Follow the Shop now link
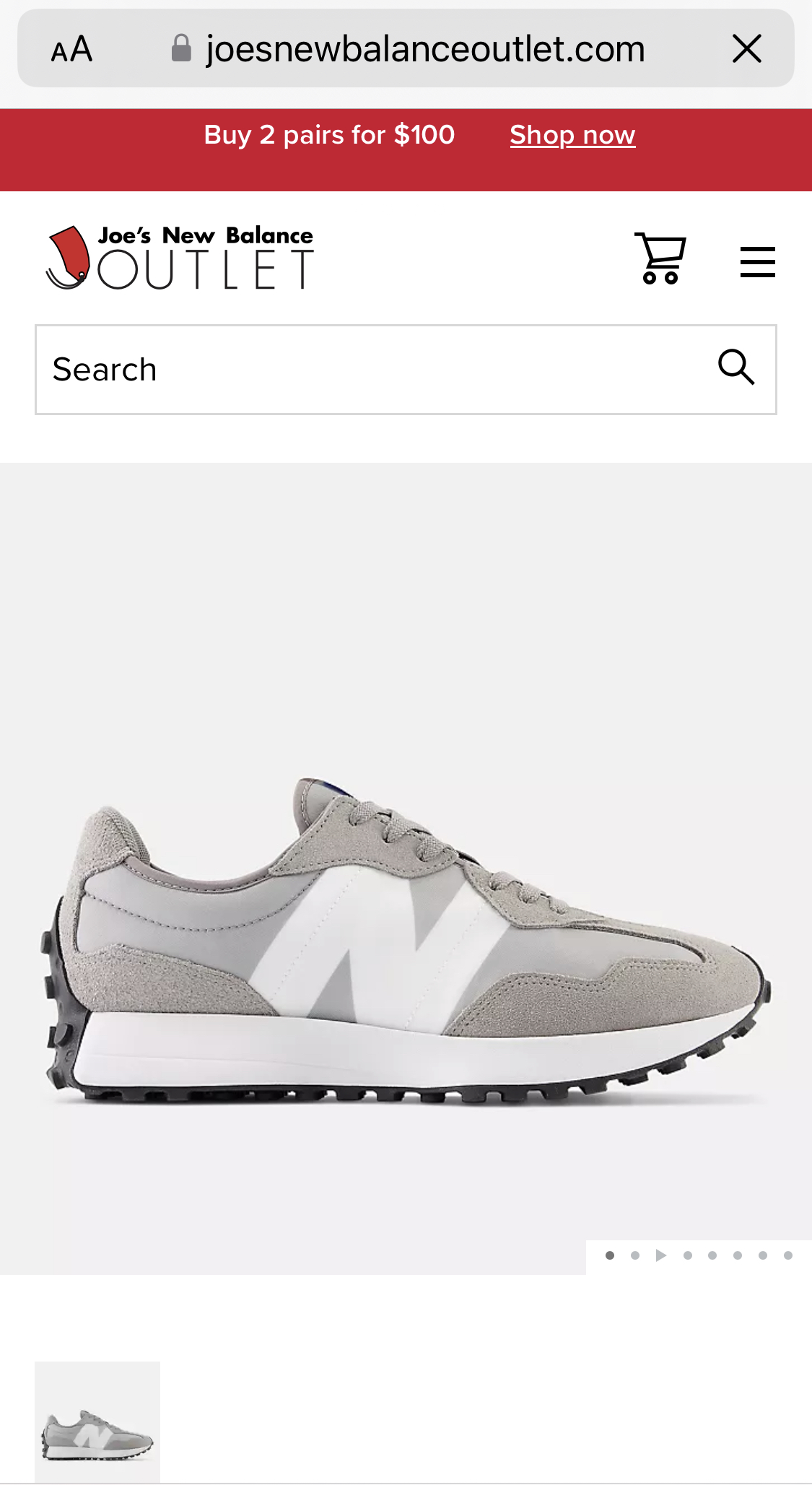Image resolution: width=812 pixels, height=1485 pixels. pos(572,135)
